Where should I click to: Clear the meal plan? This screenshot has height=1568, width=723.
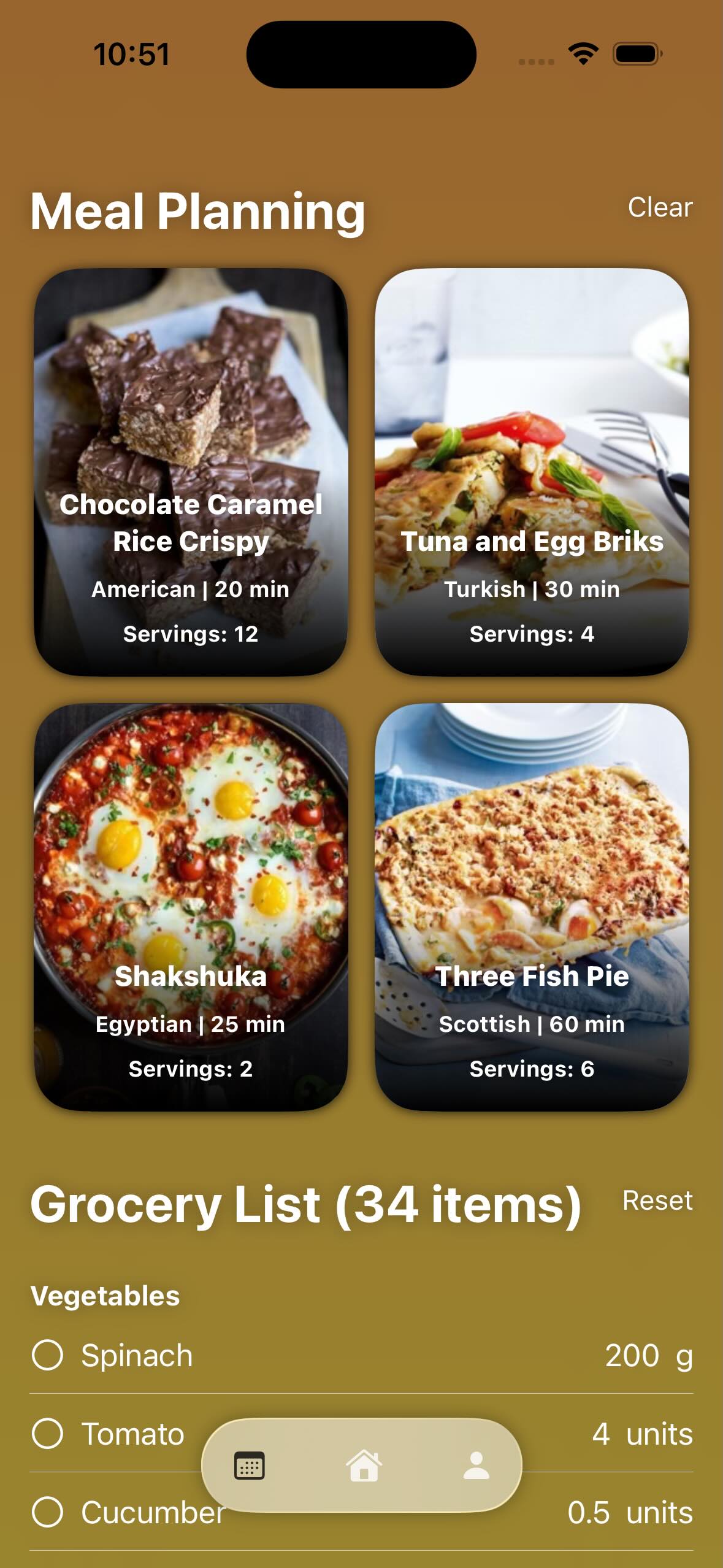point(659,207)
